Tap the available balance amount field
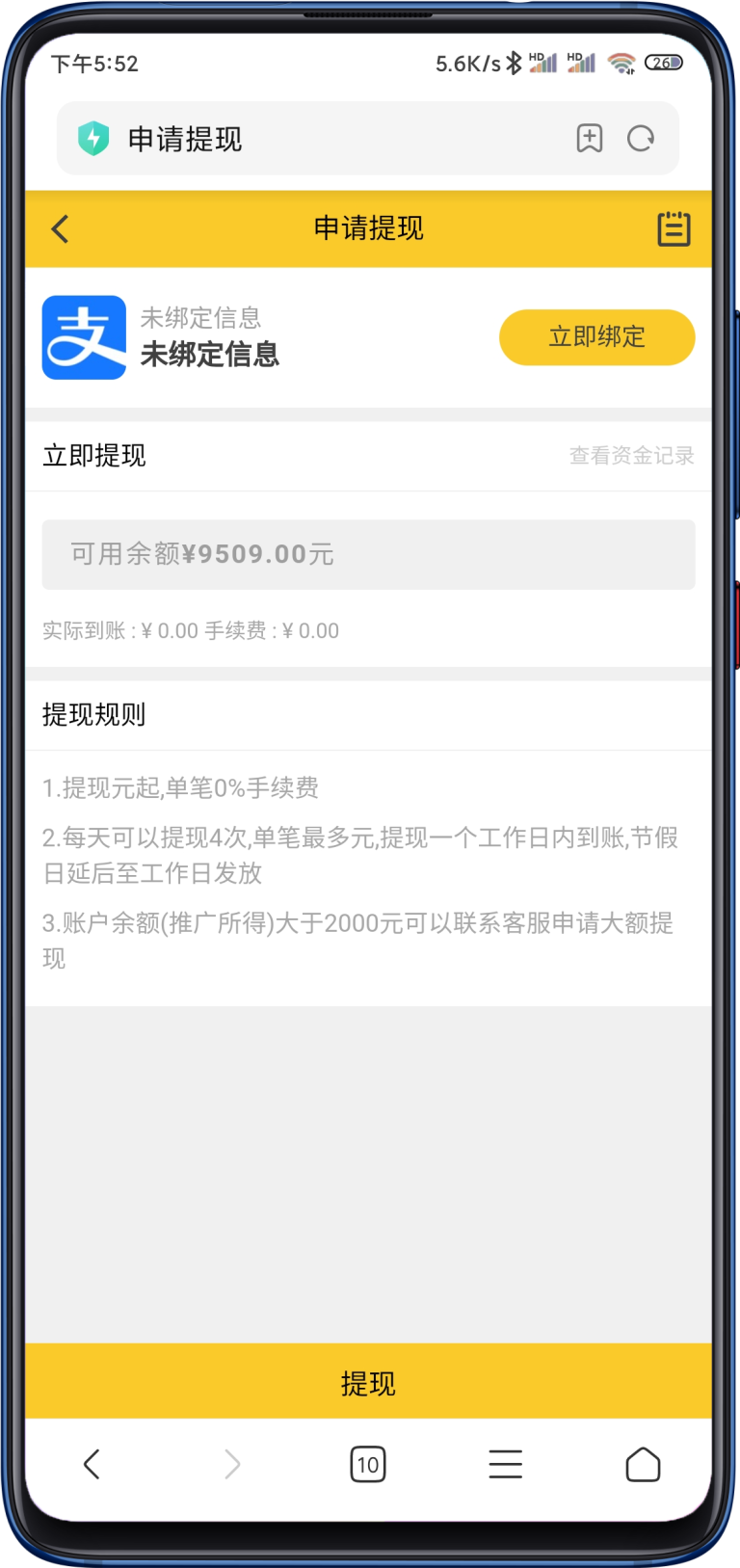 (368, 554)
